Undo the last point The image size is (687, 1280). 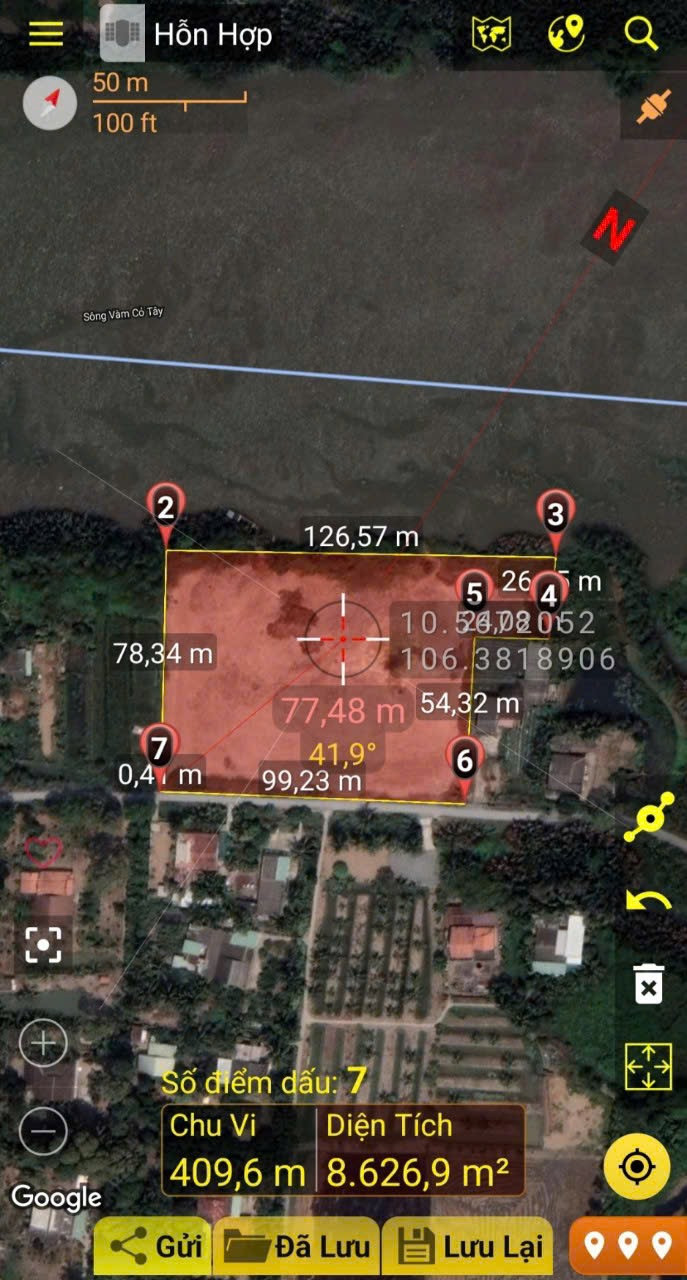tap(647, 902)
